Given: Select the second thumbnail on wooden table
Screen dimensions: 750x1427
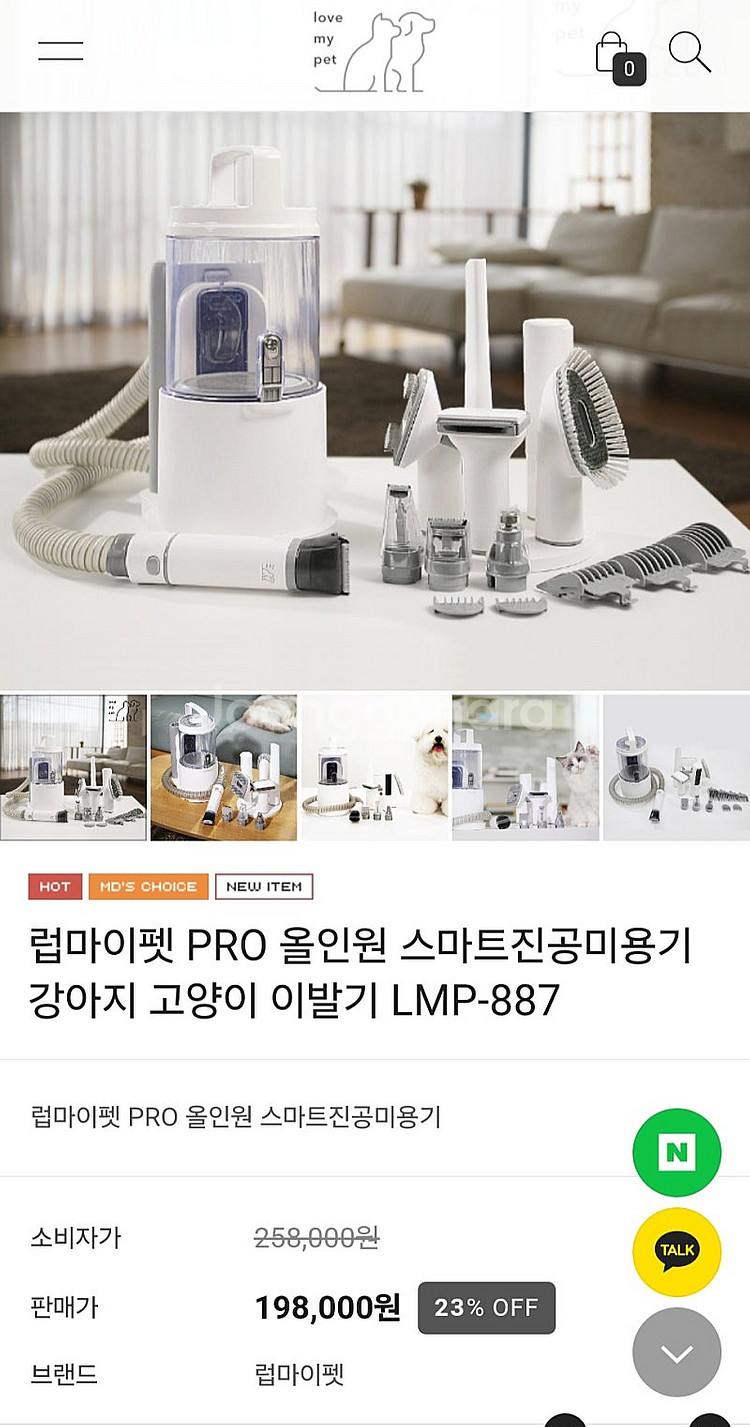Looking at the screenshot, I should coord(224,767).
